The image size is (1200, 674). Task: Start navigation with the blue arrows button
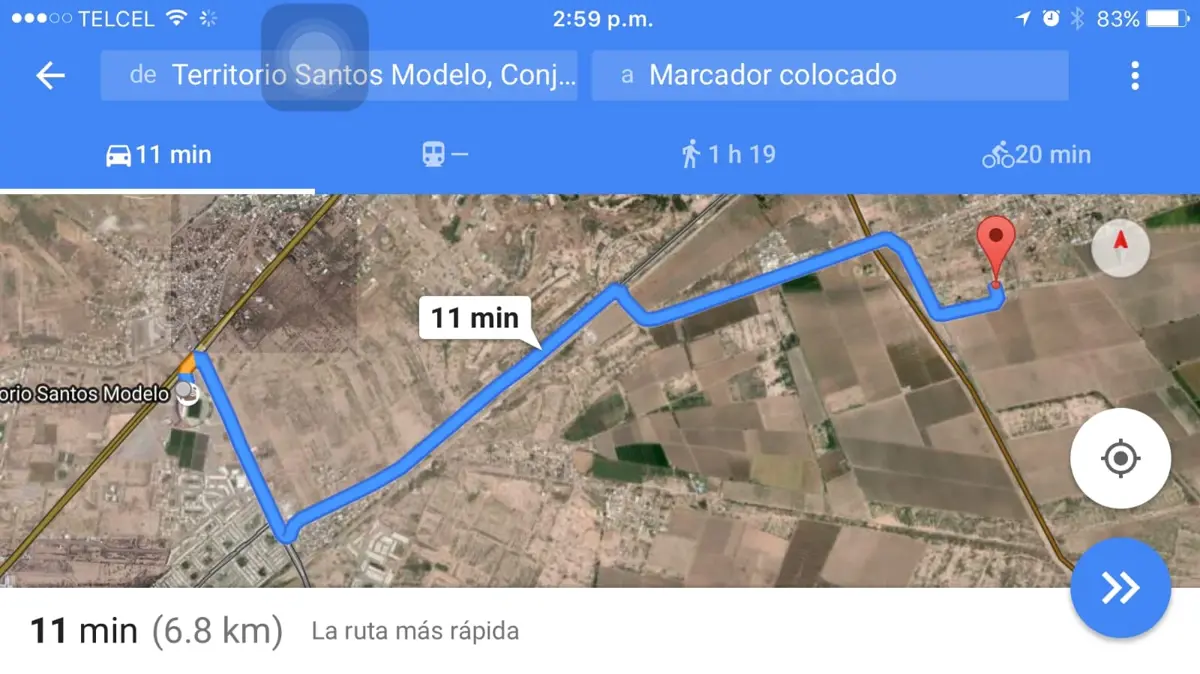[1120, 588]
